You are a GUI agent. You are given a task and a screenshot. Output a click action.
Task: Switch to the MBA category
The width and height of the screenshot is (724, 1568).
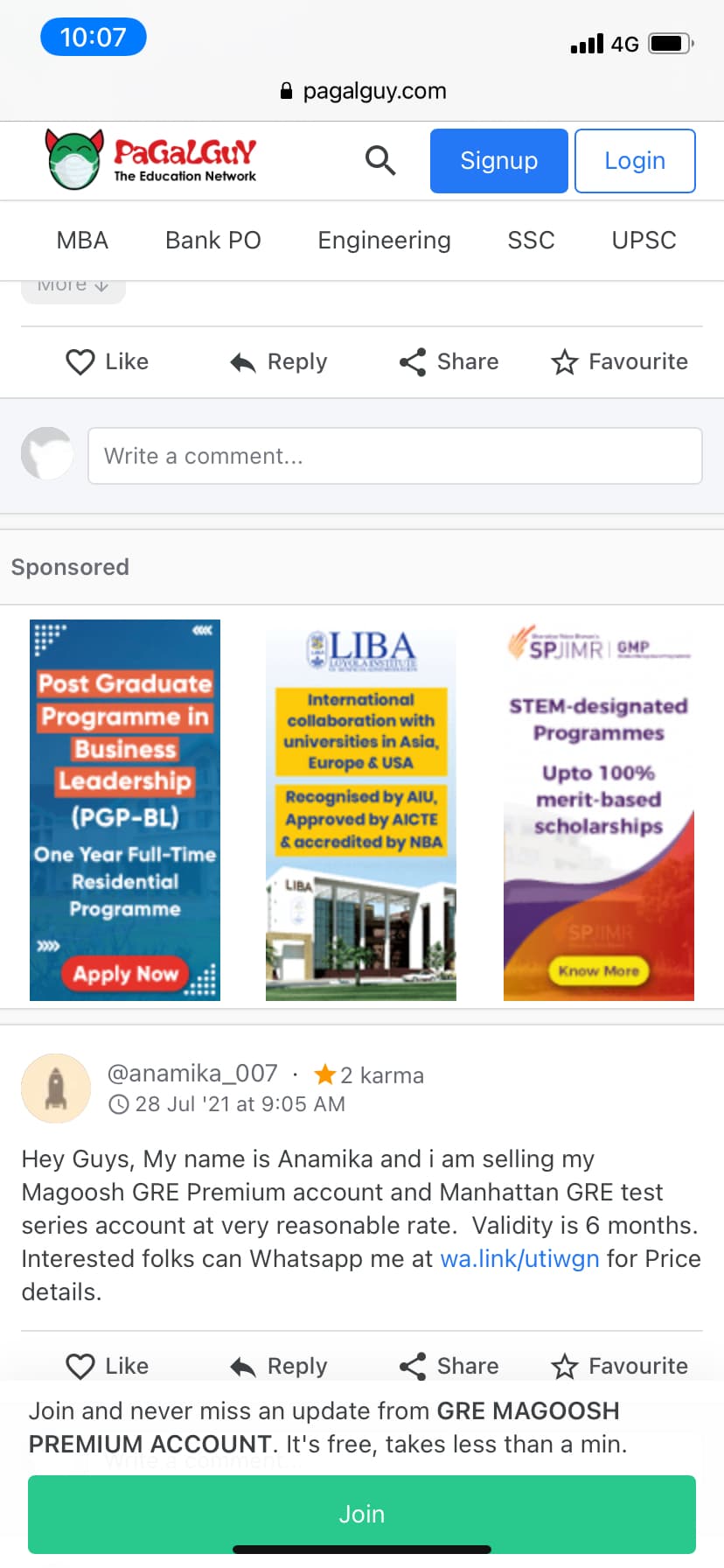coord(82,240)
